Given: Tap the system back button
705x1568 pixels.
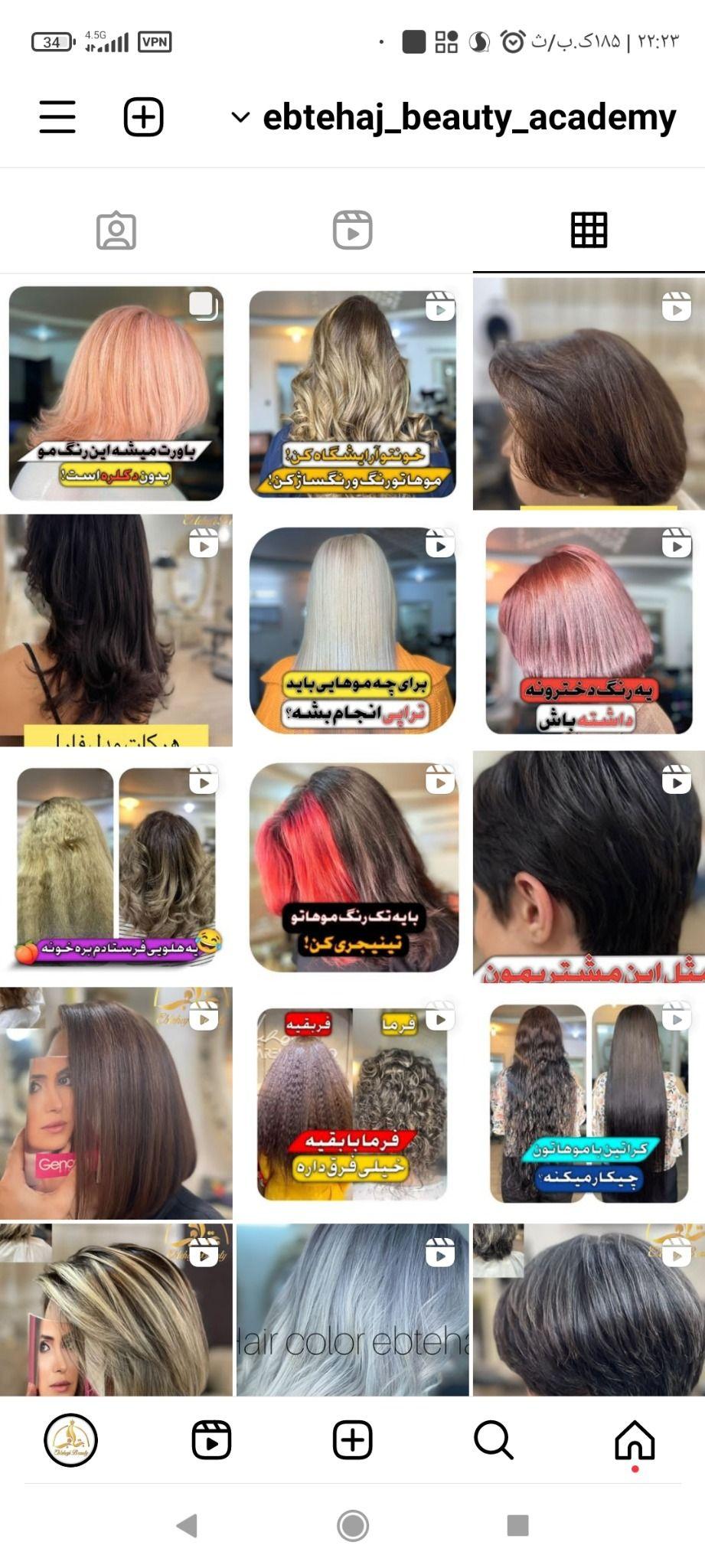Looking at the screenshot, I should (187, 1526).
